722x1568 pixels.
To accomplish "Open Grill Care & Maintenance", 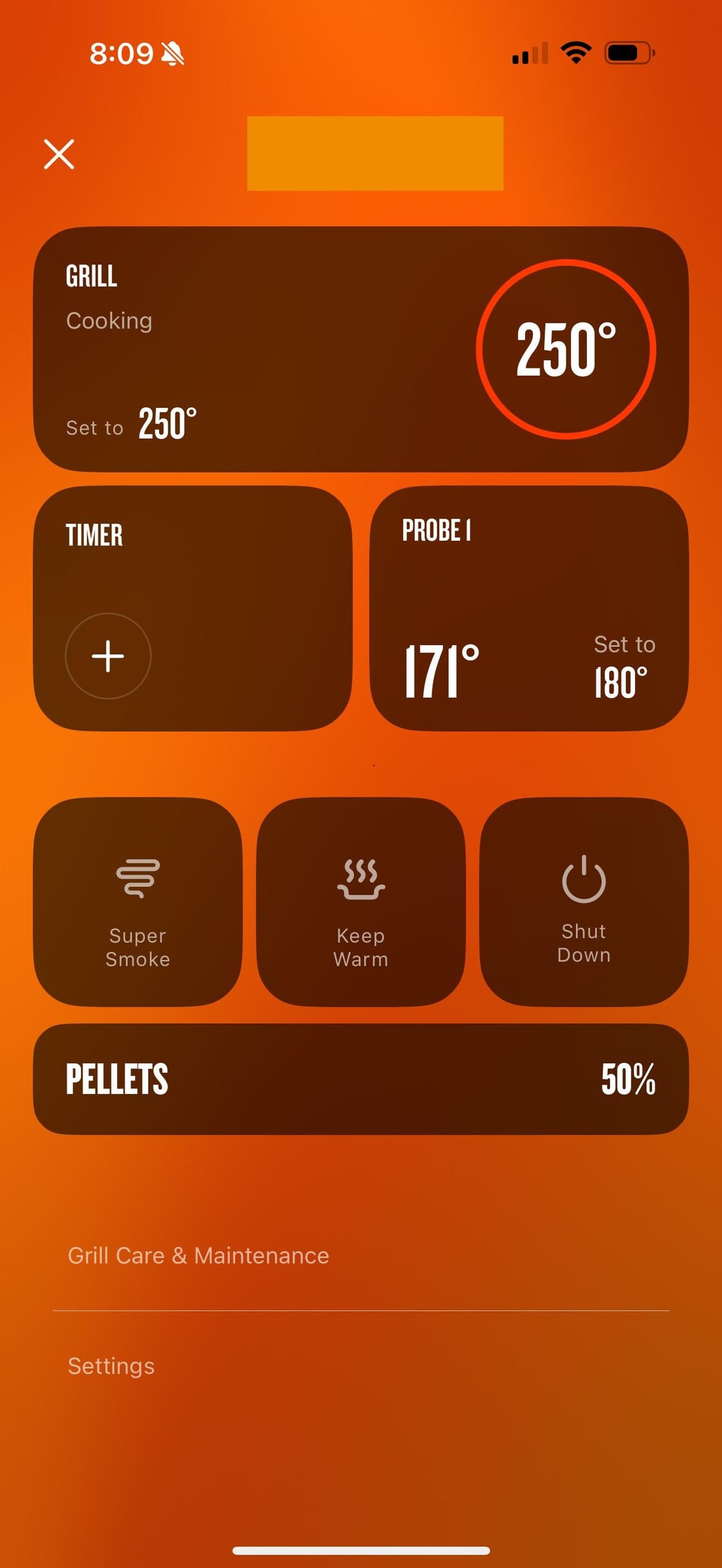I will click(199, 1255).
